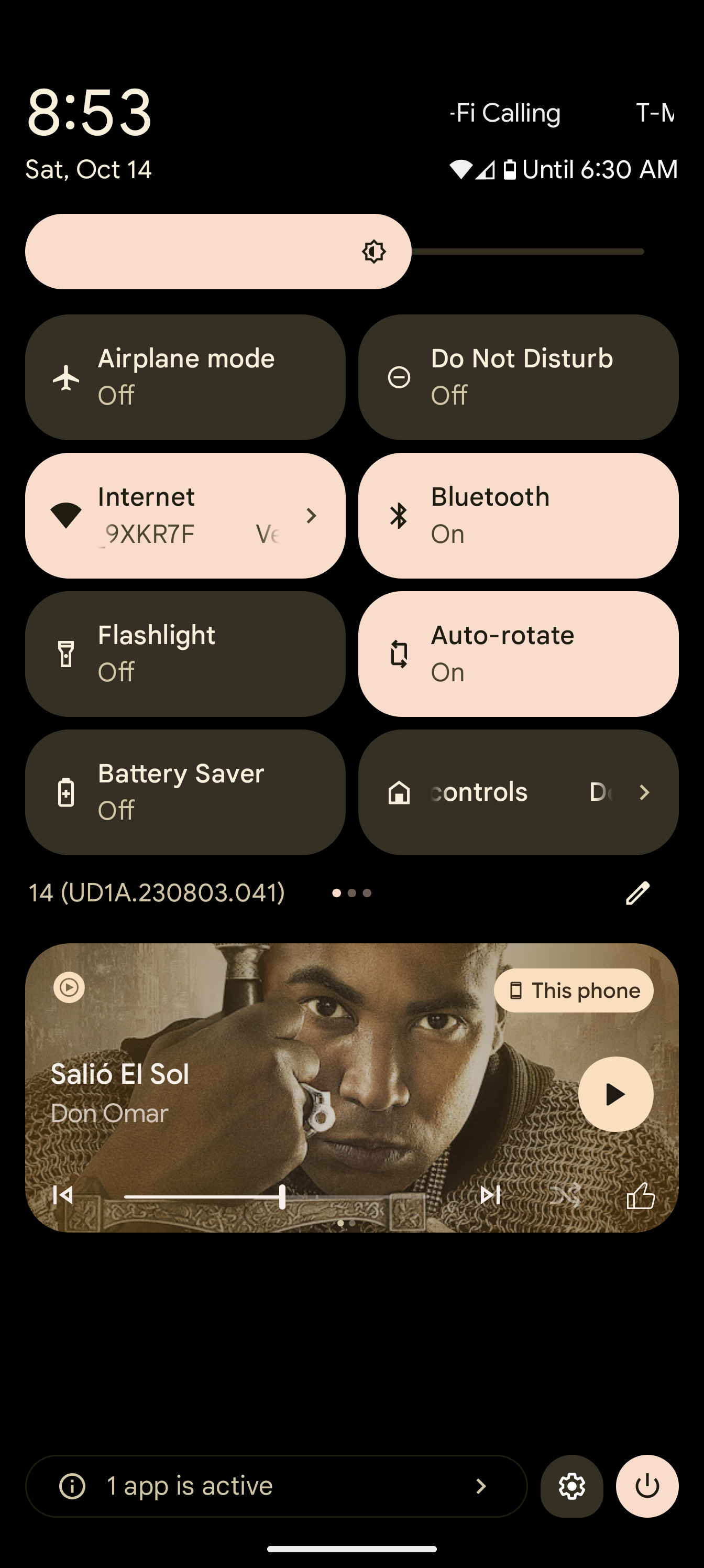
Task: Turn on Airplane mode tile
Action: (185, 377)
